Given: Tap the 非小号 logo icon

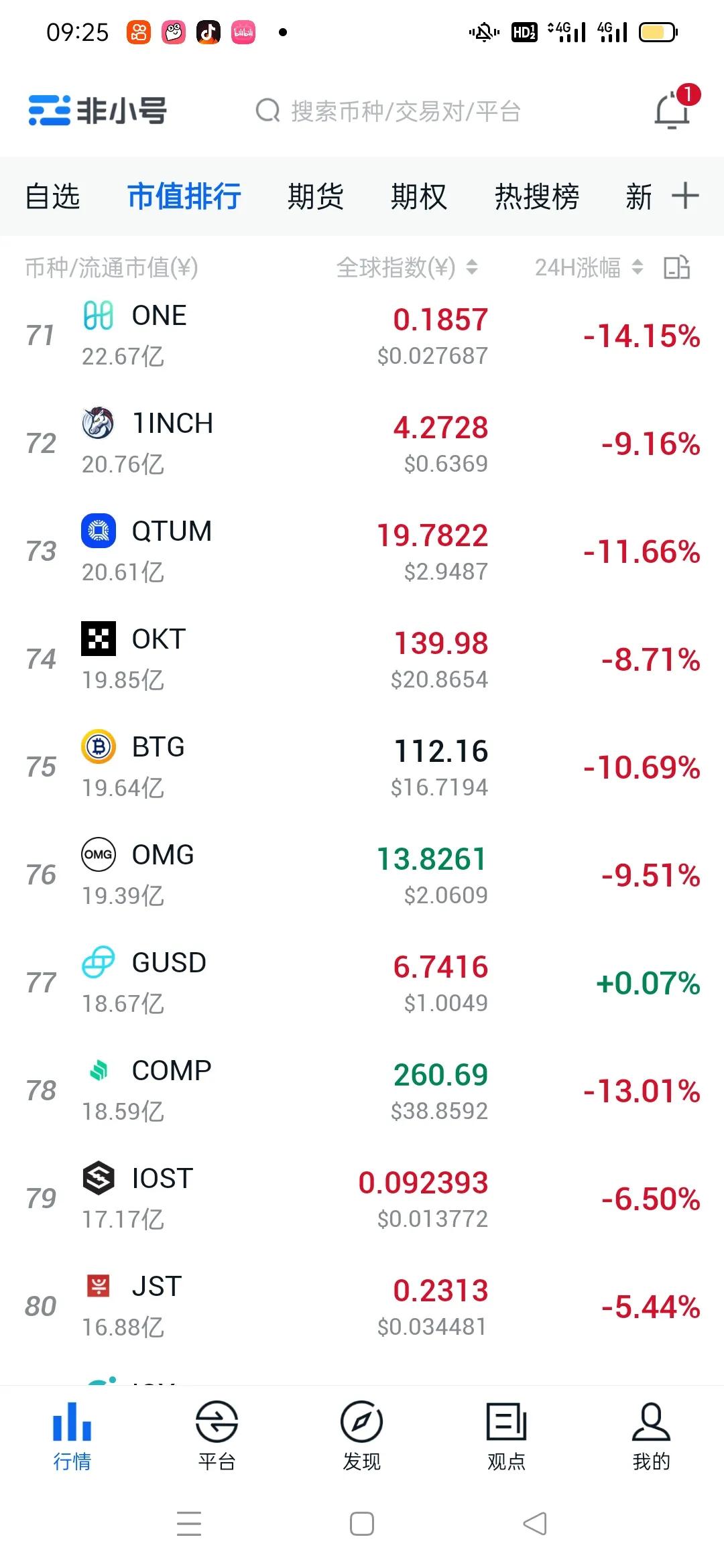Looking at the screenshot, I should click(50, 111).
